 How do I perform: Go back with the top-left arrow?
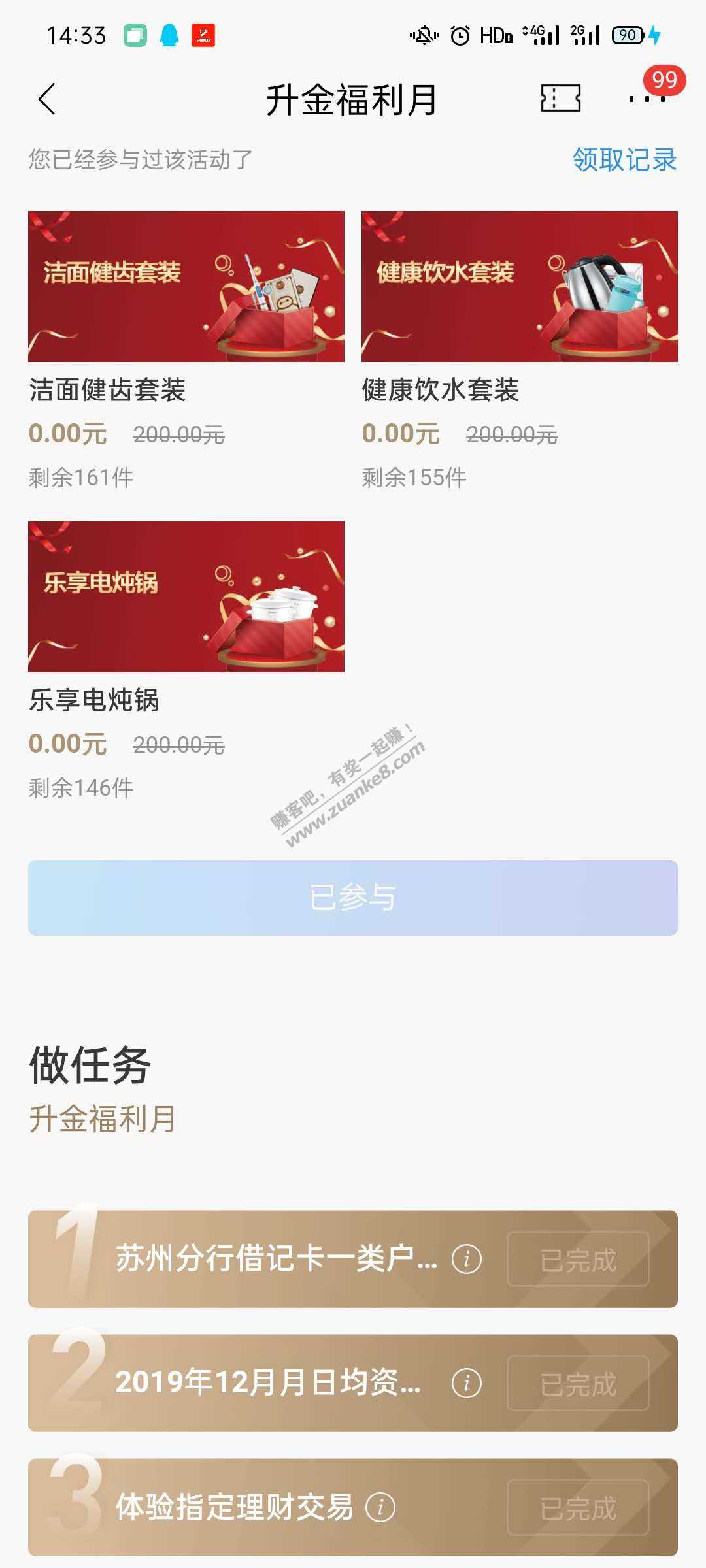(47, 99)
